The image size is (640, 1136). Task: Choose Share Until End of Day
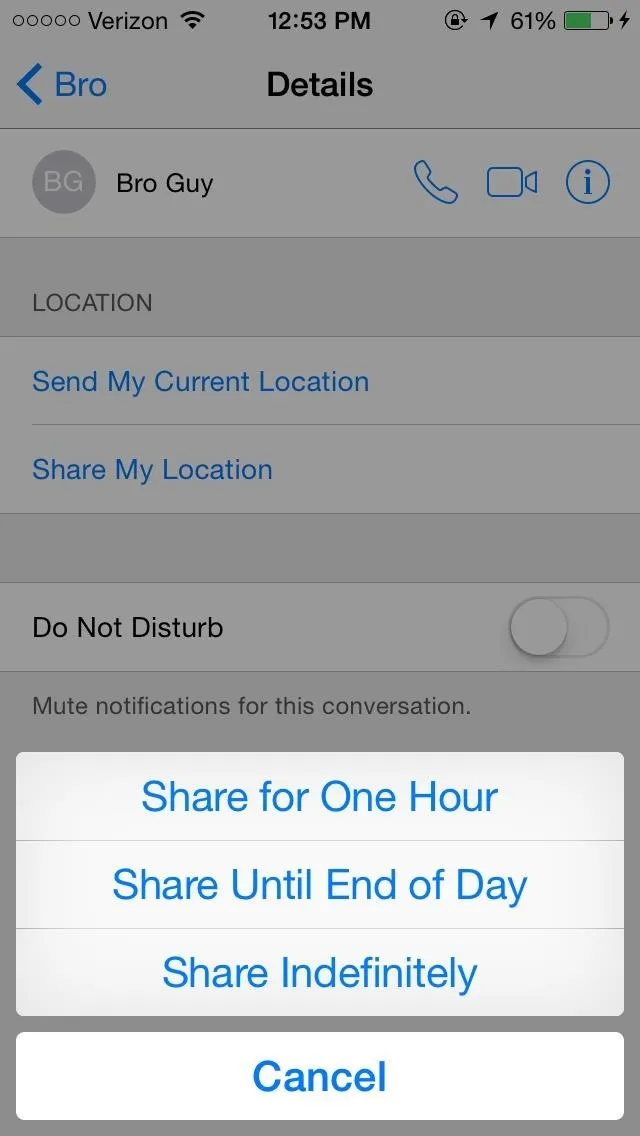[x=320, y=885]
